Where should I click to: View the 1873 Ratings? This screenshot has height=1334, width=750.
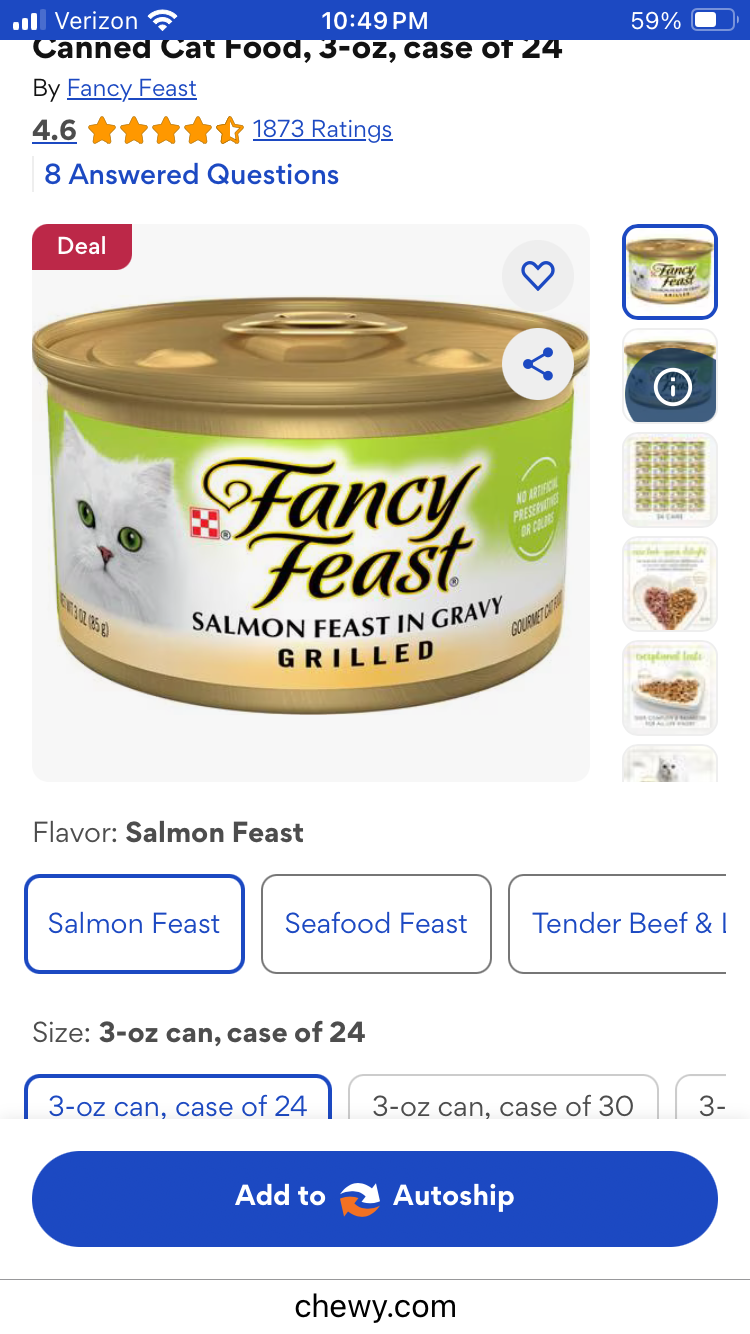(x=322, y=129)
